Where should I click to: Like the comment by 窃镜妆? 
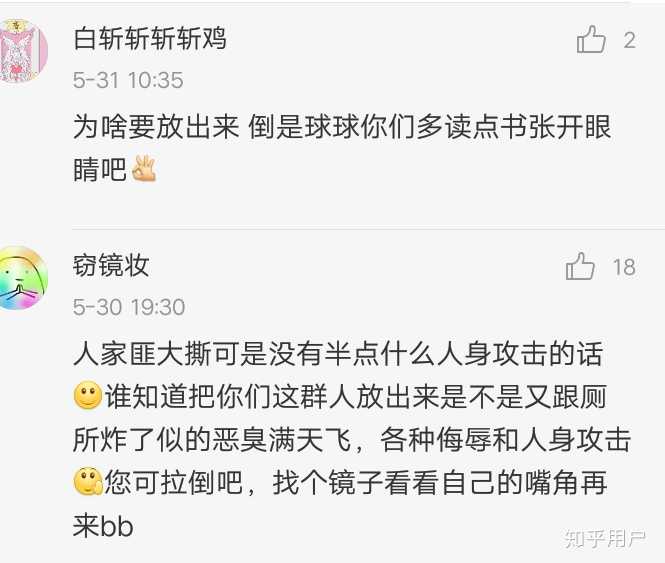click(581, 267)
